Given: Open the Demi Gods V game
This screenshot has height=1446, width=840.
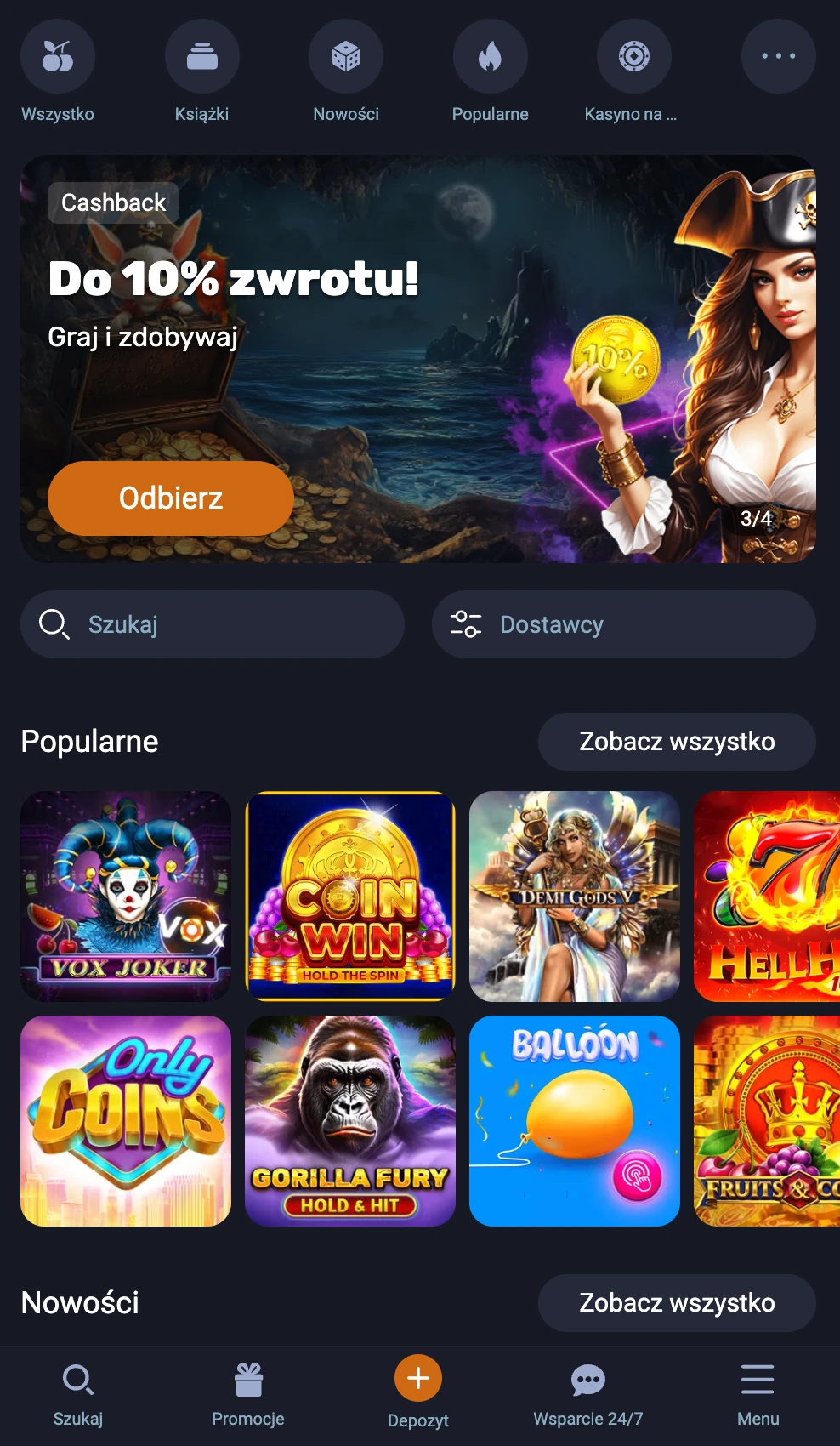Looking at the screenshot, I should pos(575,897).
